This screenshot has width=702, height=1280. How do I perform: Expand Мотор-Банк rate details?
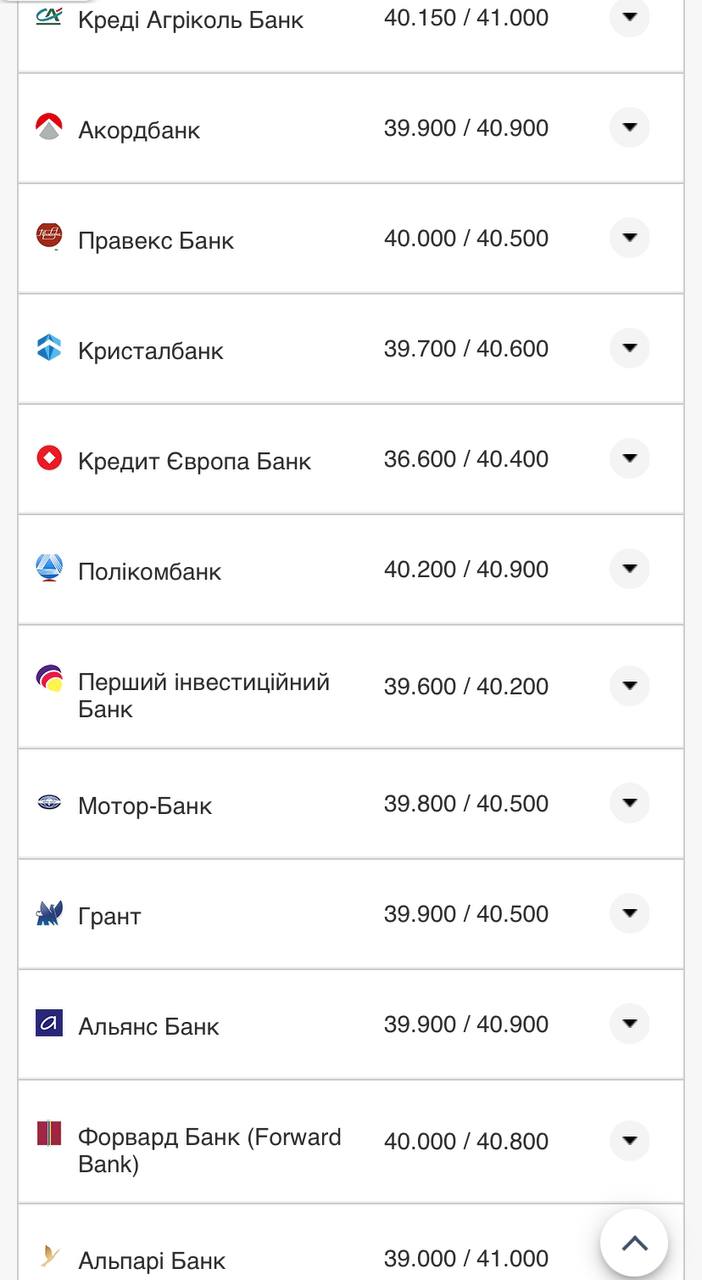click(x=629, y=803)
